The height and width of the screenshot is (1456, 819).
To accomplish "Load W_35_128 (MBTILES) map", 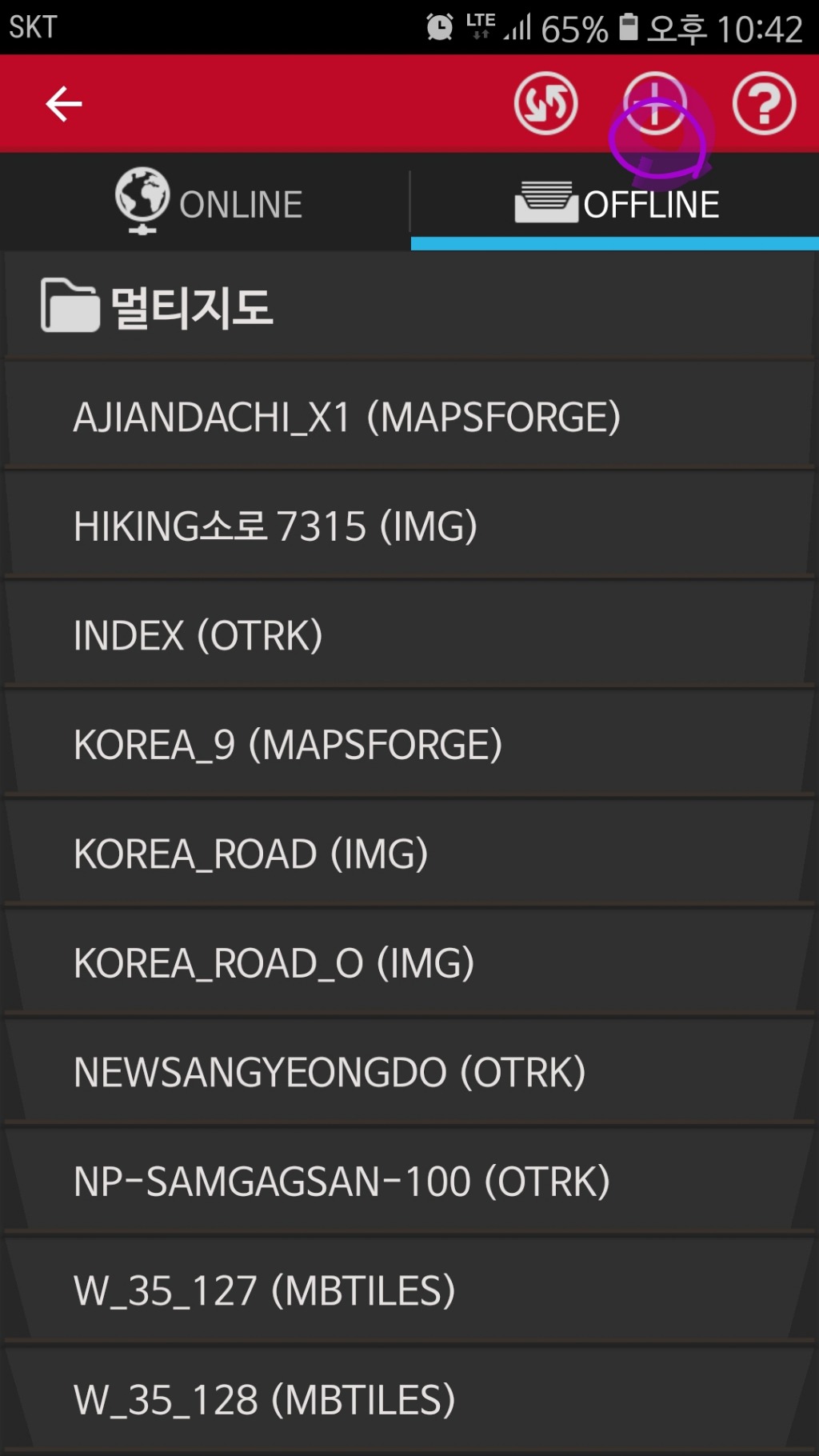I will (x=408, y=1400).
